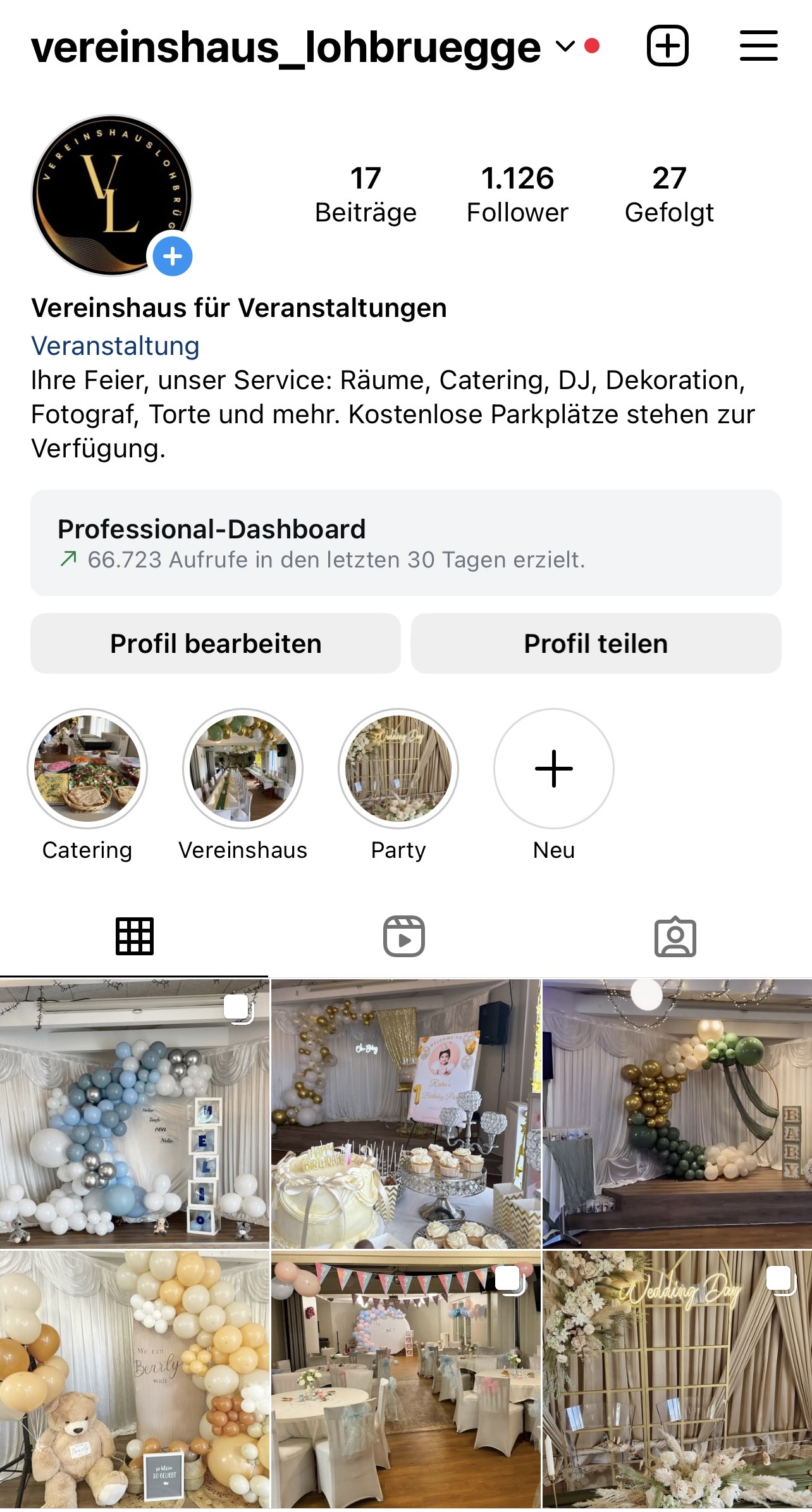The width and height of the screenshot is (812, 1512).
Task: Open the Vereinshaus story highlight
Action: coord(243,769)
